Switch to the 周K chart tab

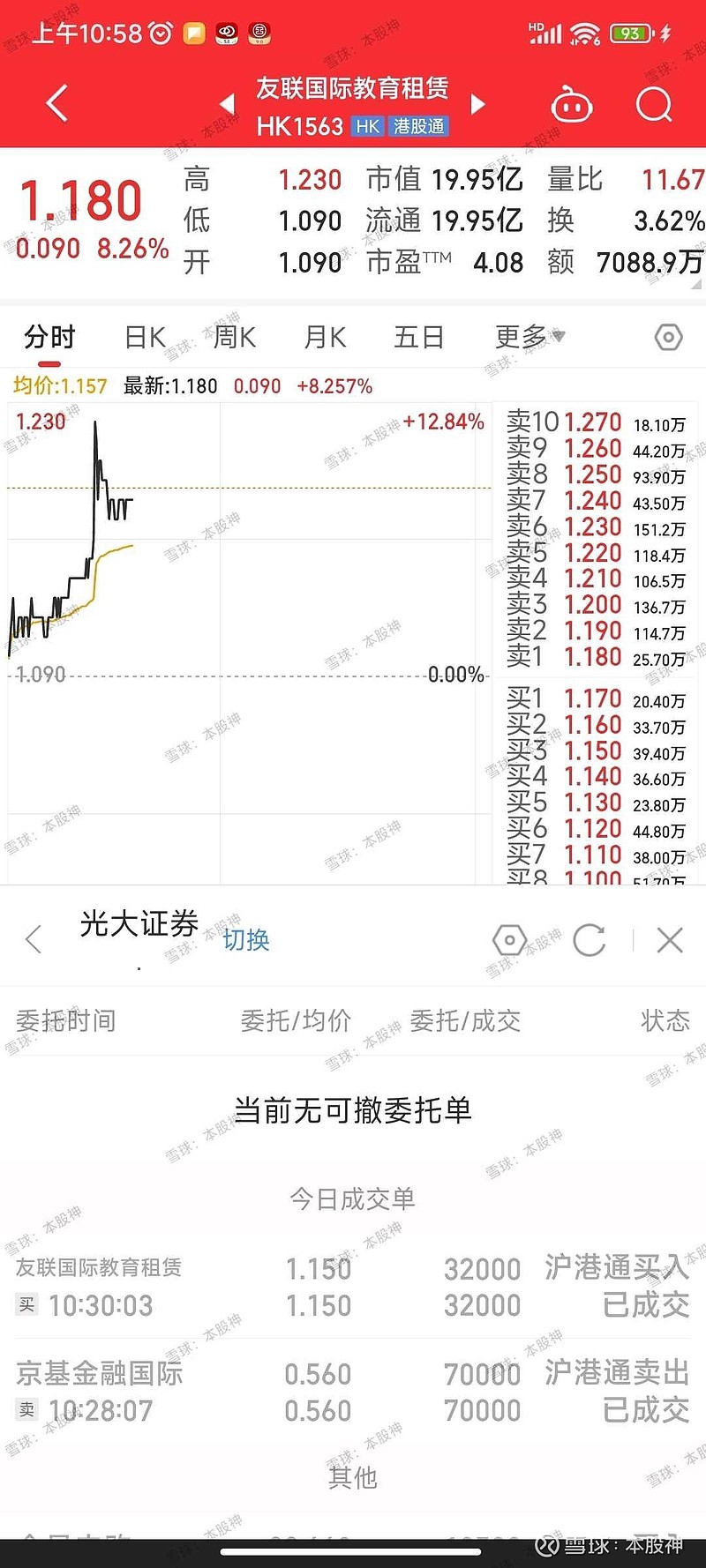pos(235,338)
